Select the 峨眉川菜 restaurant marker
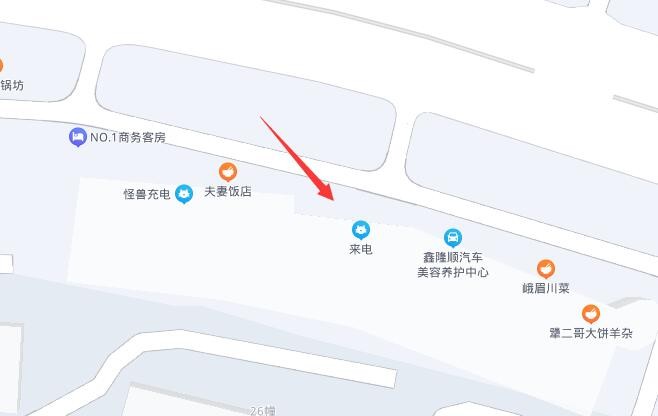Image resolution: width=658 pixels, height=416 pixels. point(546,268)
